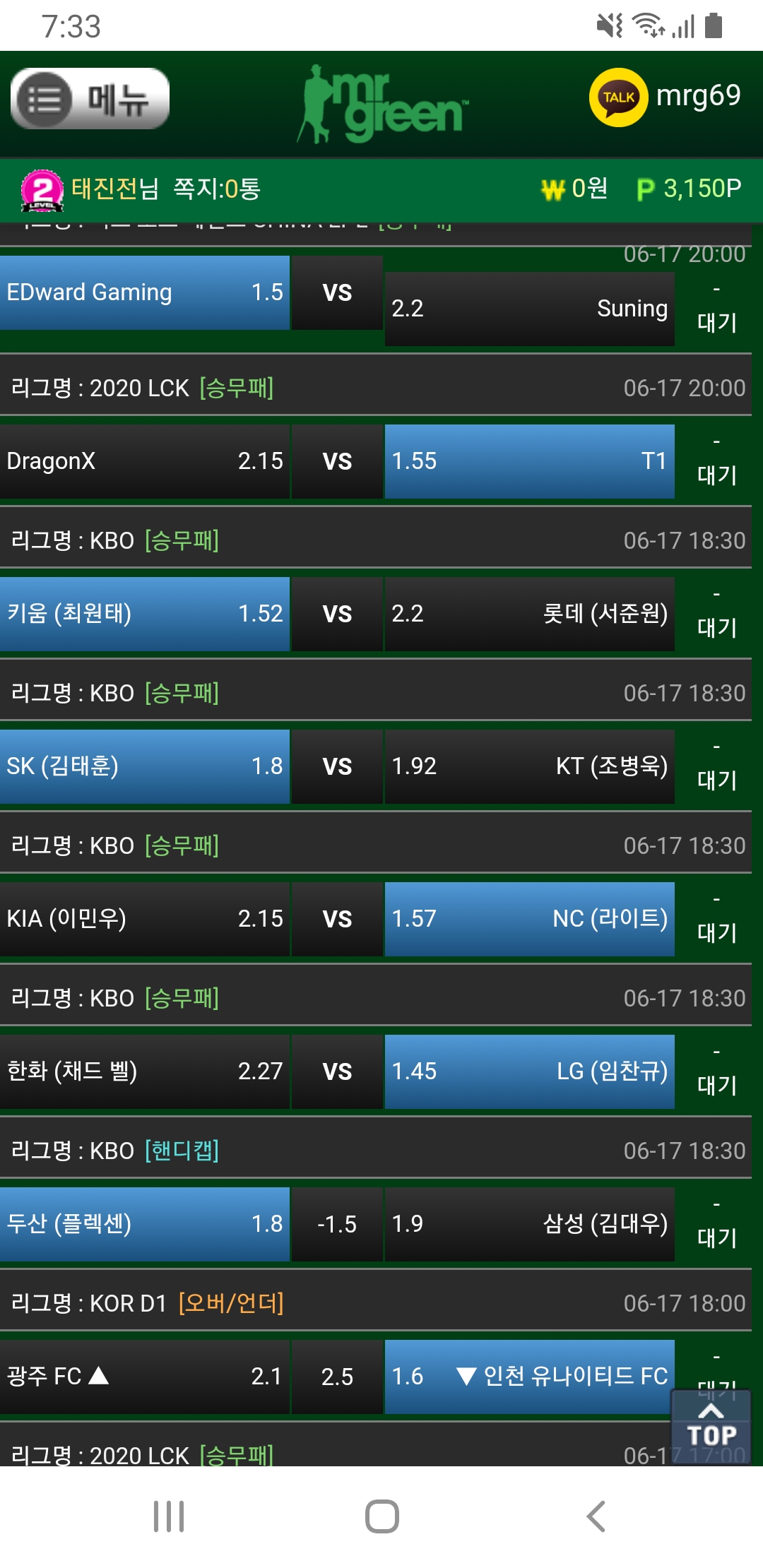Open 쪽지 messages inbox

pos(217,189)
